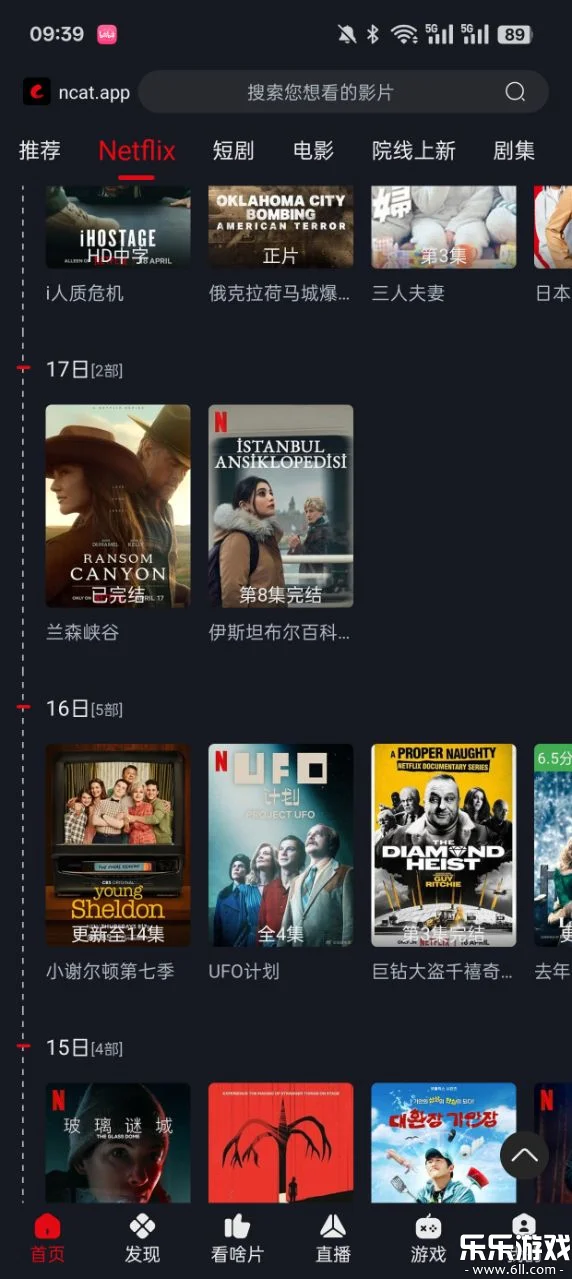Open the 游戏 section
Screen dimensions: 572x1279
[x=428, y=1239]
